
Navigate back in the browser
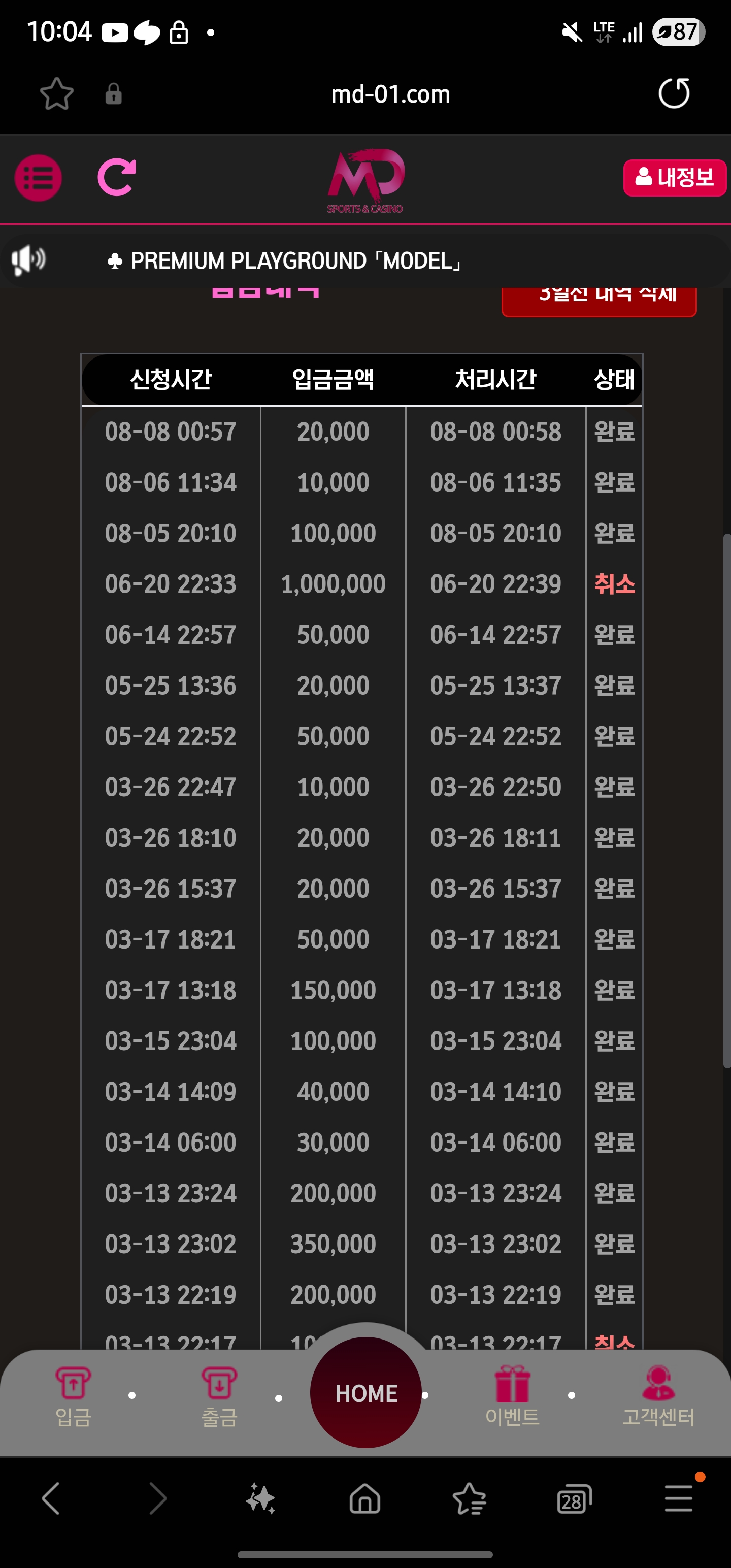51,1498
